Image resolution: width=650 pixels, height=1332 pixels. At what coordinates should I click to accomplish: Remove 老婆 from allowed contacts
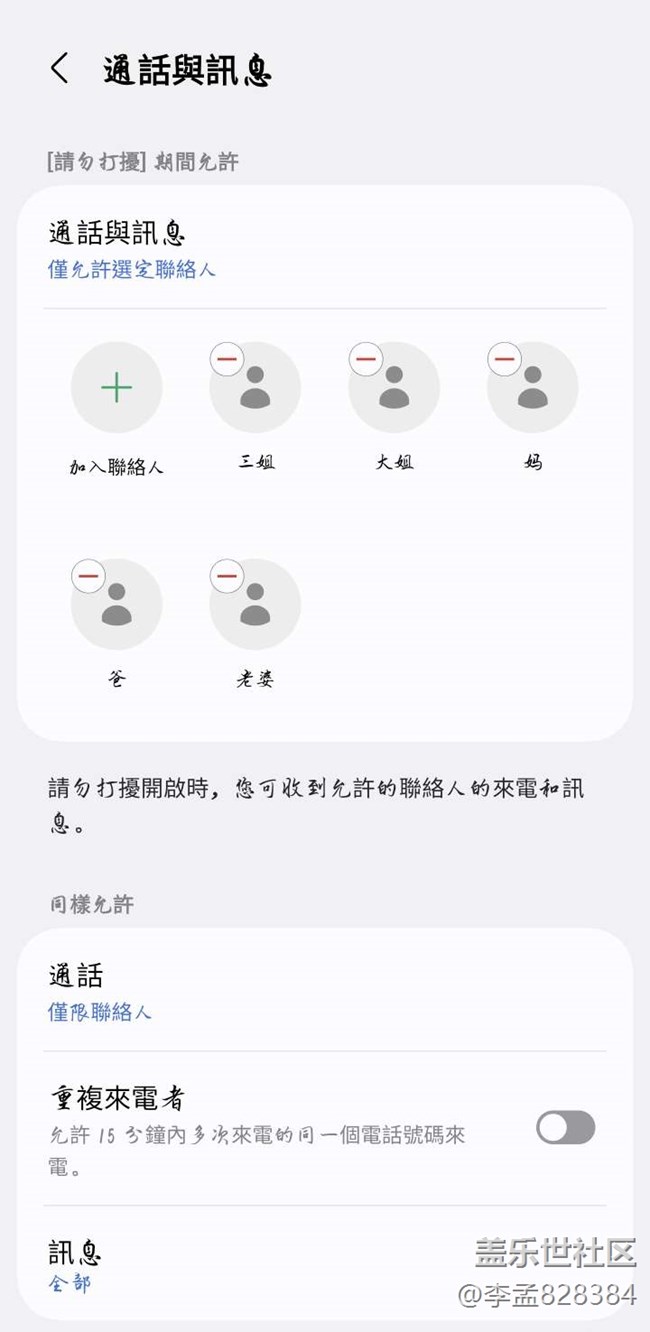[227, 575]
